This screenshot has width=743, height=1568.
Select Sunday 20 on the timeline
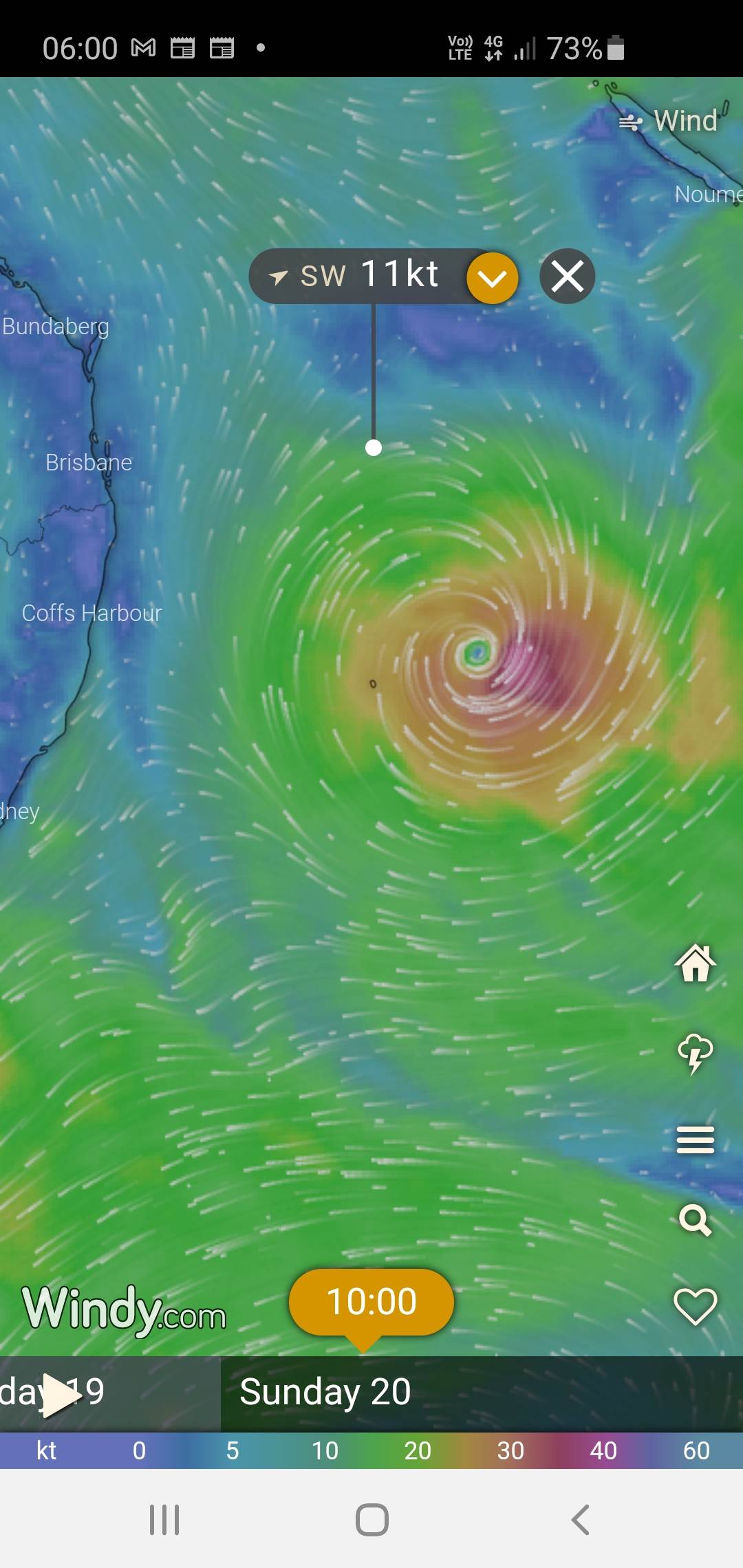(x=325, y=1393)
